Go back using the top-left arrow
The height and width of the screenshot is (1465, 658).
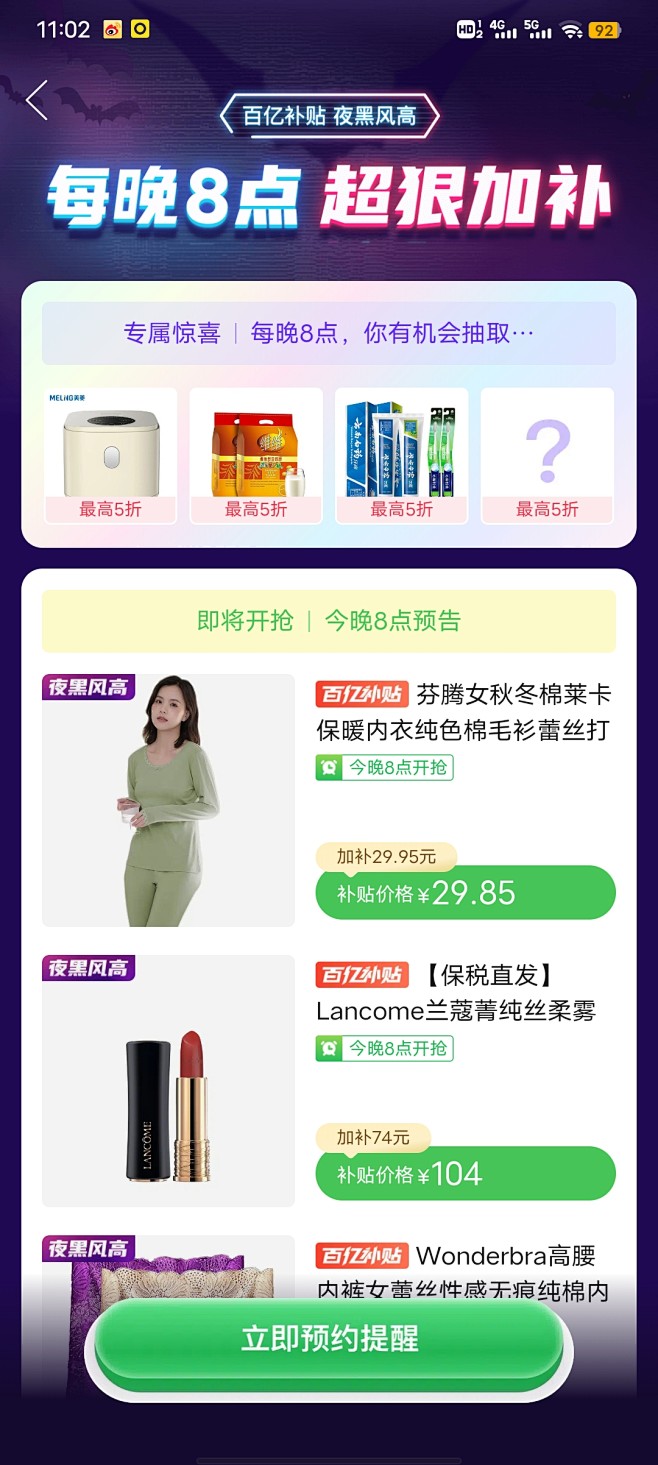(x=37, y=100)
